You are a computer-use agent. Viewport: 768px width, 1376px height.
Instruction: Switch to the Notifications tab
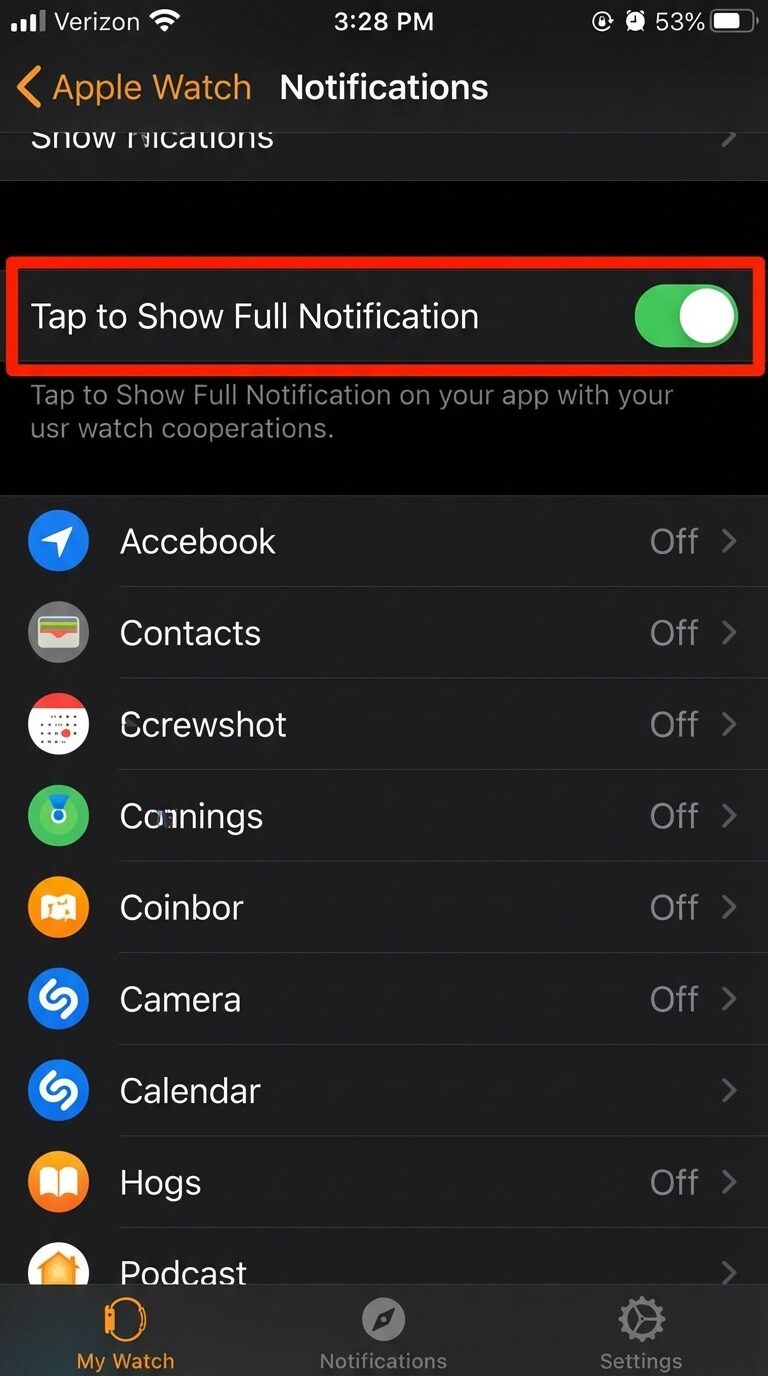point(383,1333)
